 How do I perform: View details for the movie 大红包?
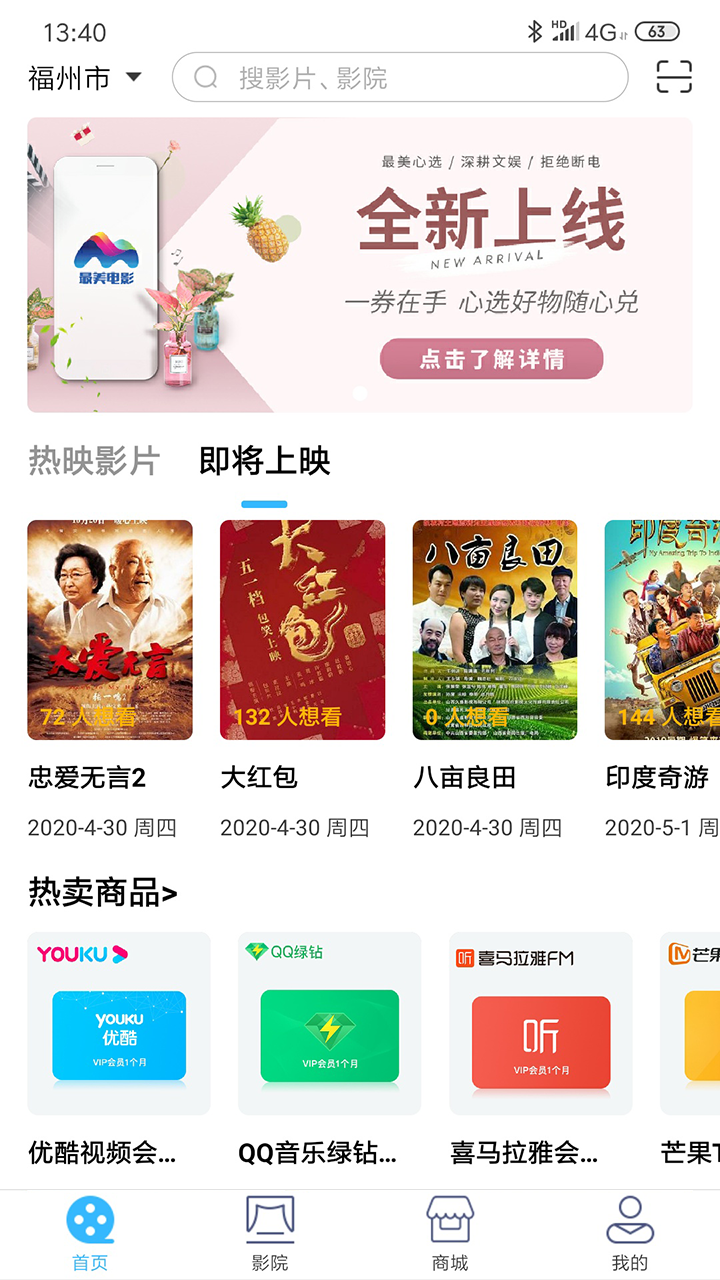302,630
